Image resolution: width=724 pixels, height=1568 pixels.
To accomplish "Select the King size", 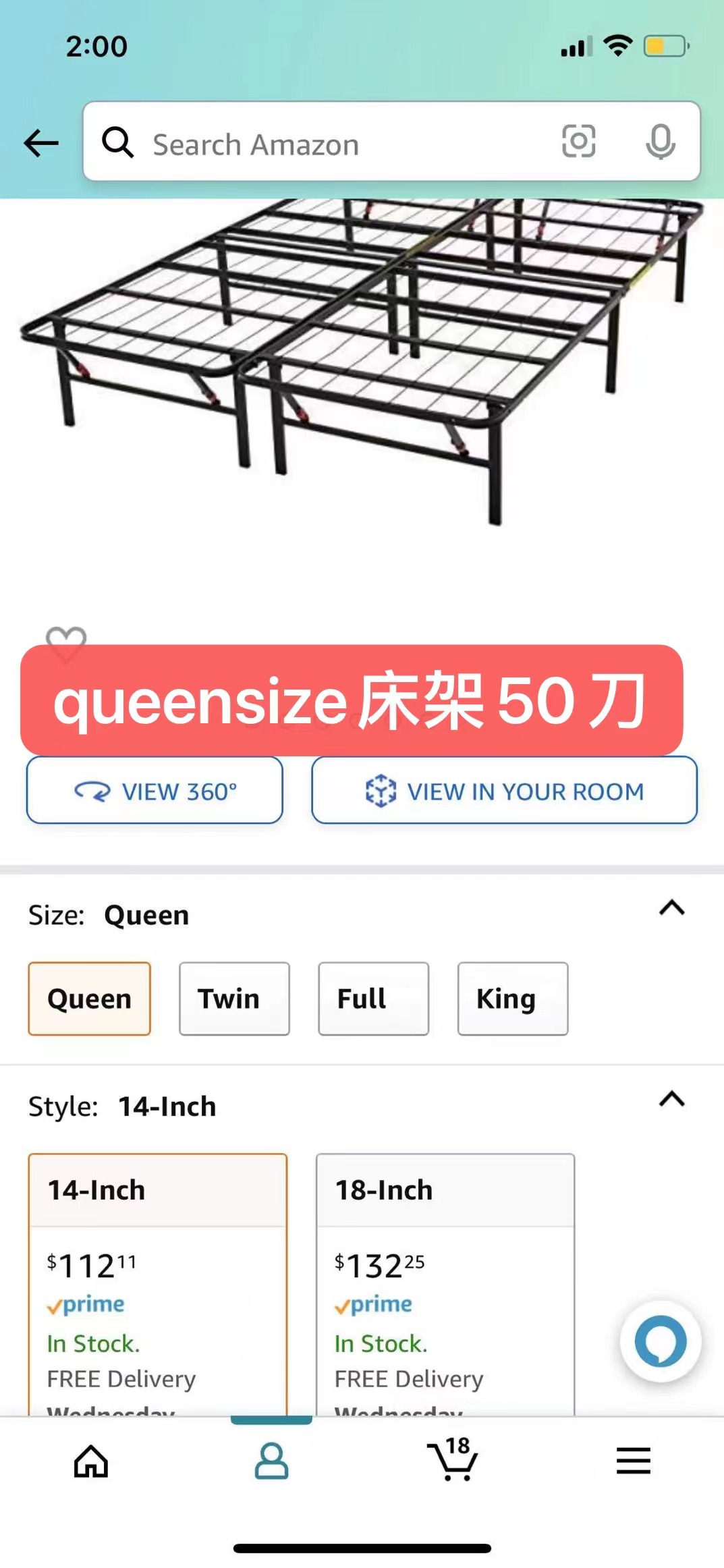I will (x=513, y=999).
